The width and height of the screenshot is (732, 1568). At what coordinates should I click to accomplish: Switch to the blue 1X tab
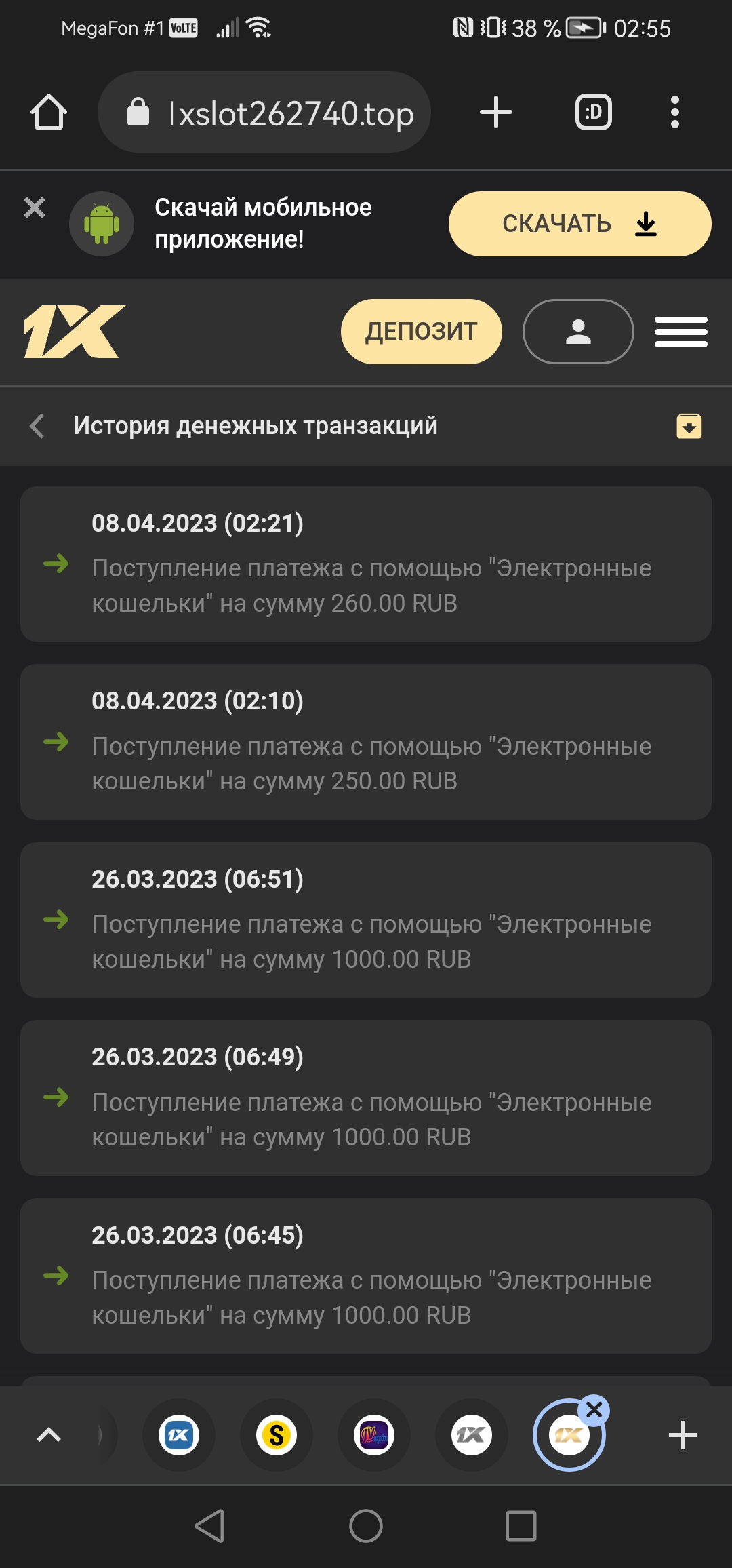tap(179, 1434)
